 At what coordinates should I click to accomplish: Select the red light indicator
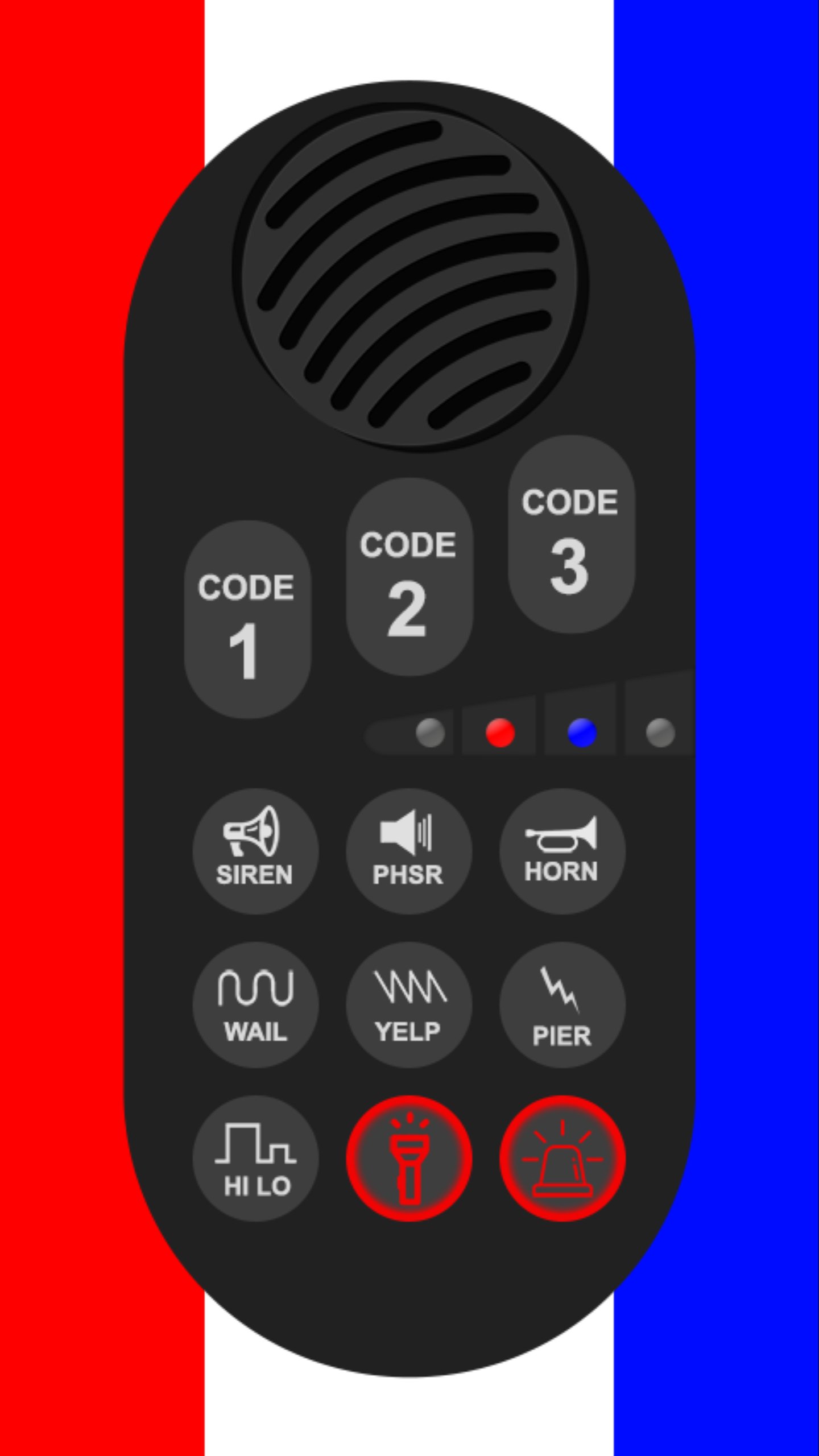(500, 733)
